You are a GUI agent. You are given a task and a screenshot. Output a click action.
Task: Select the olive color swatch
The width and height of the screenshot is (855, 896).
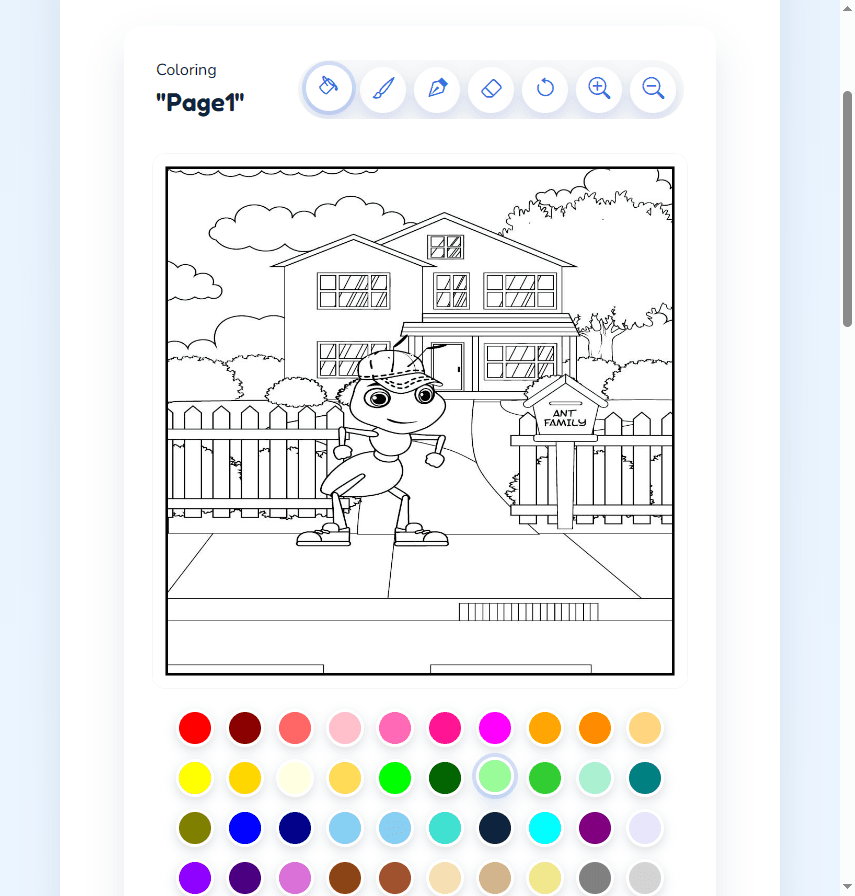195,828
